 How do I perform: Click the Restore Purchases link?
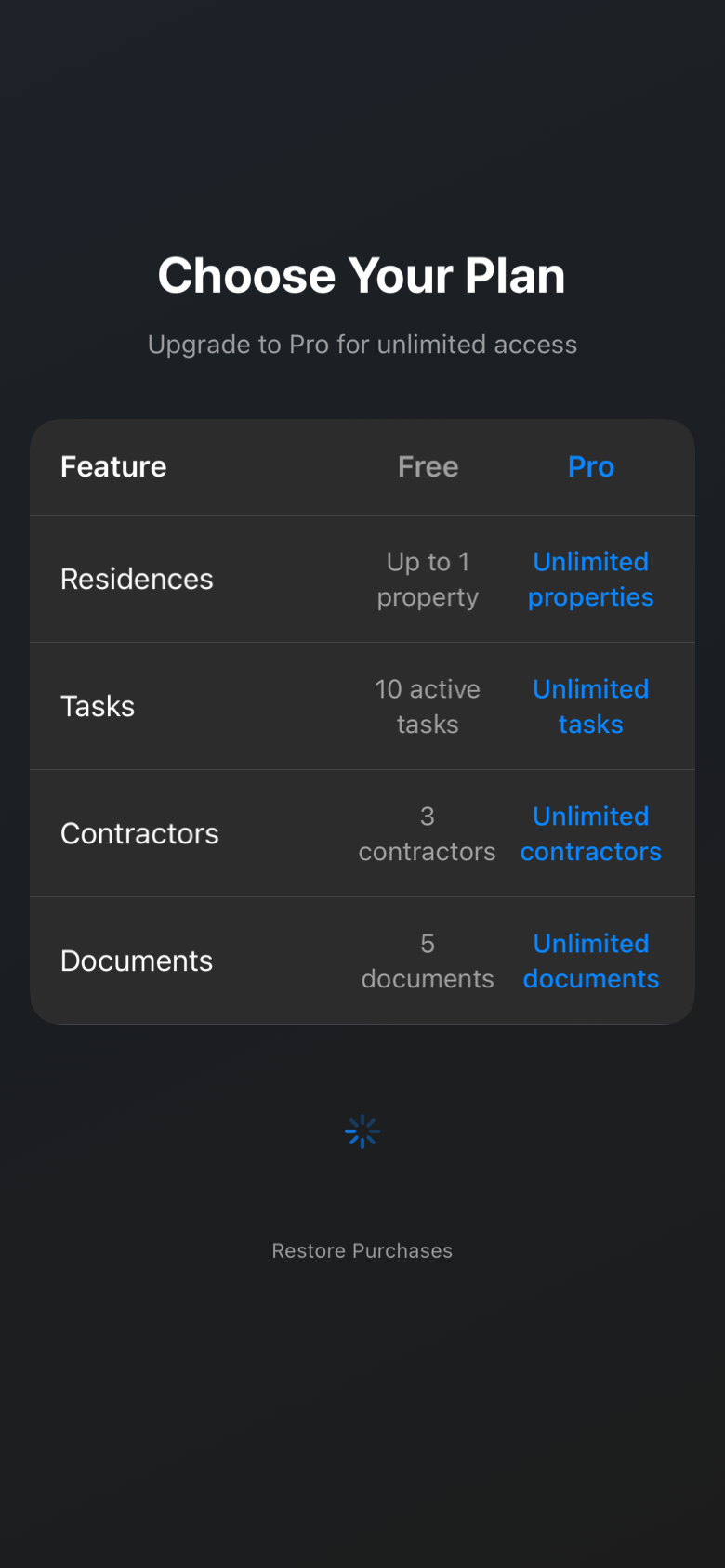[x=362, y=1250]
